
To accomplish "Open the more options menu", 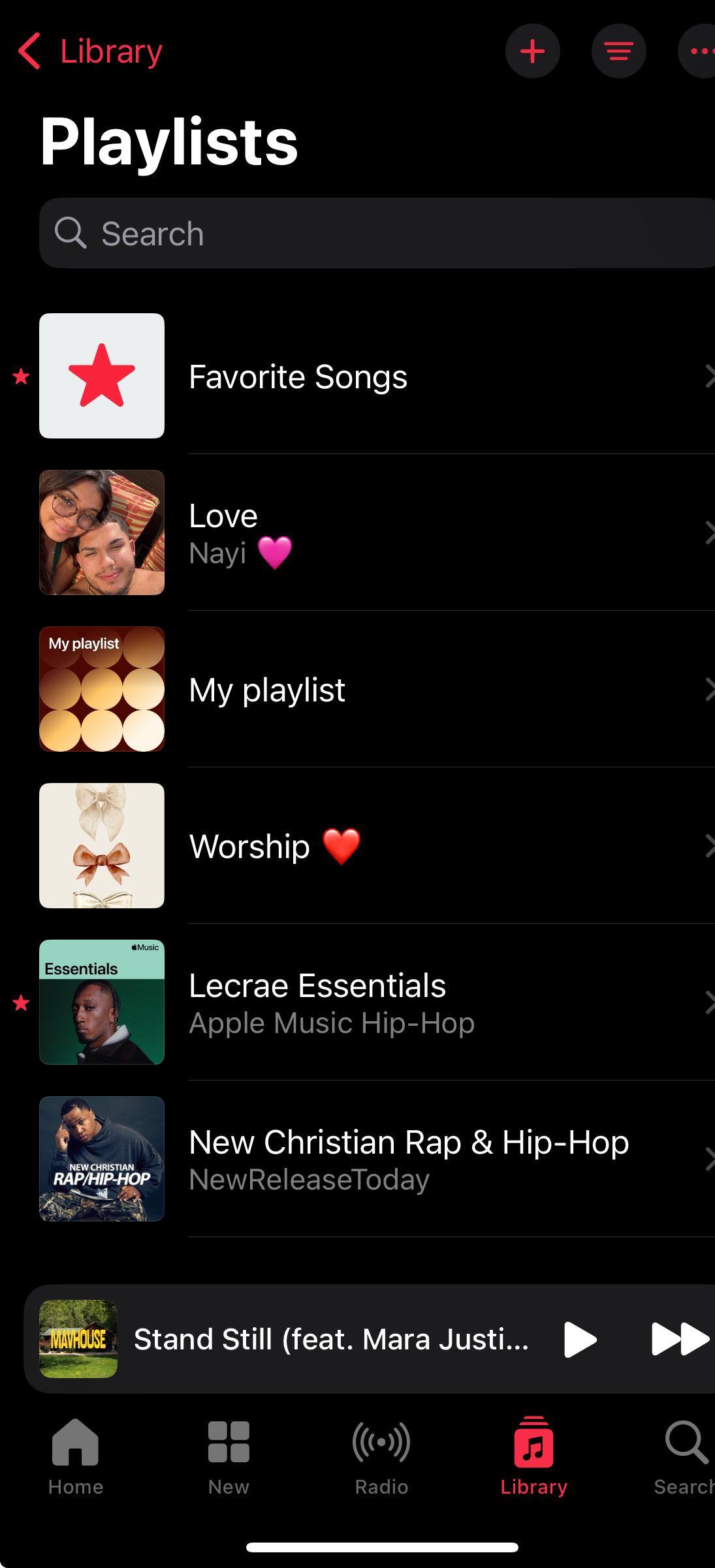I will (700, 51).
